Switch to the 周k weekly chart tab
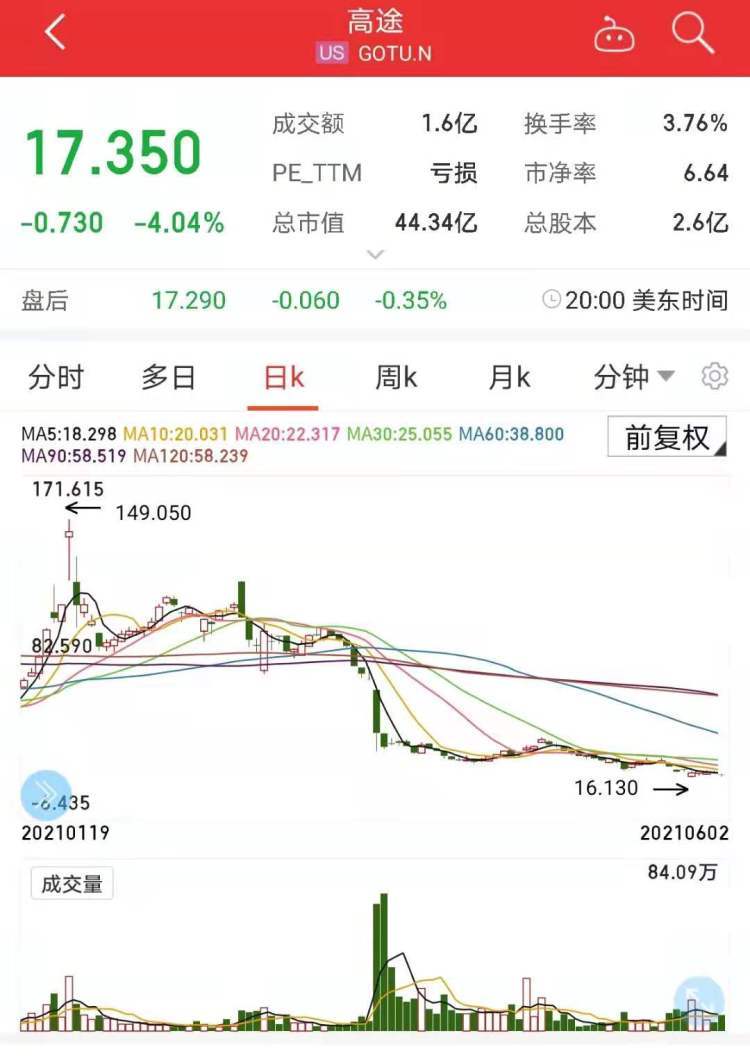750x1056 pixels. tap(397, 375)
